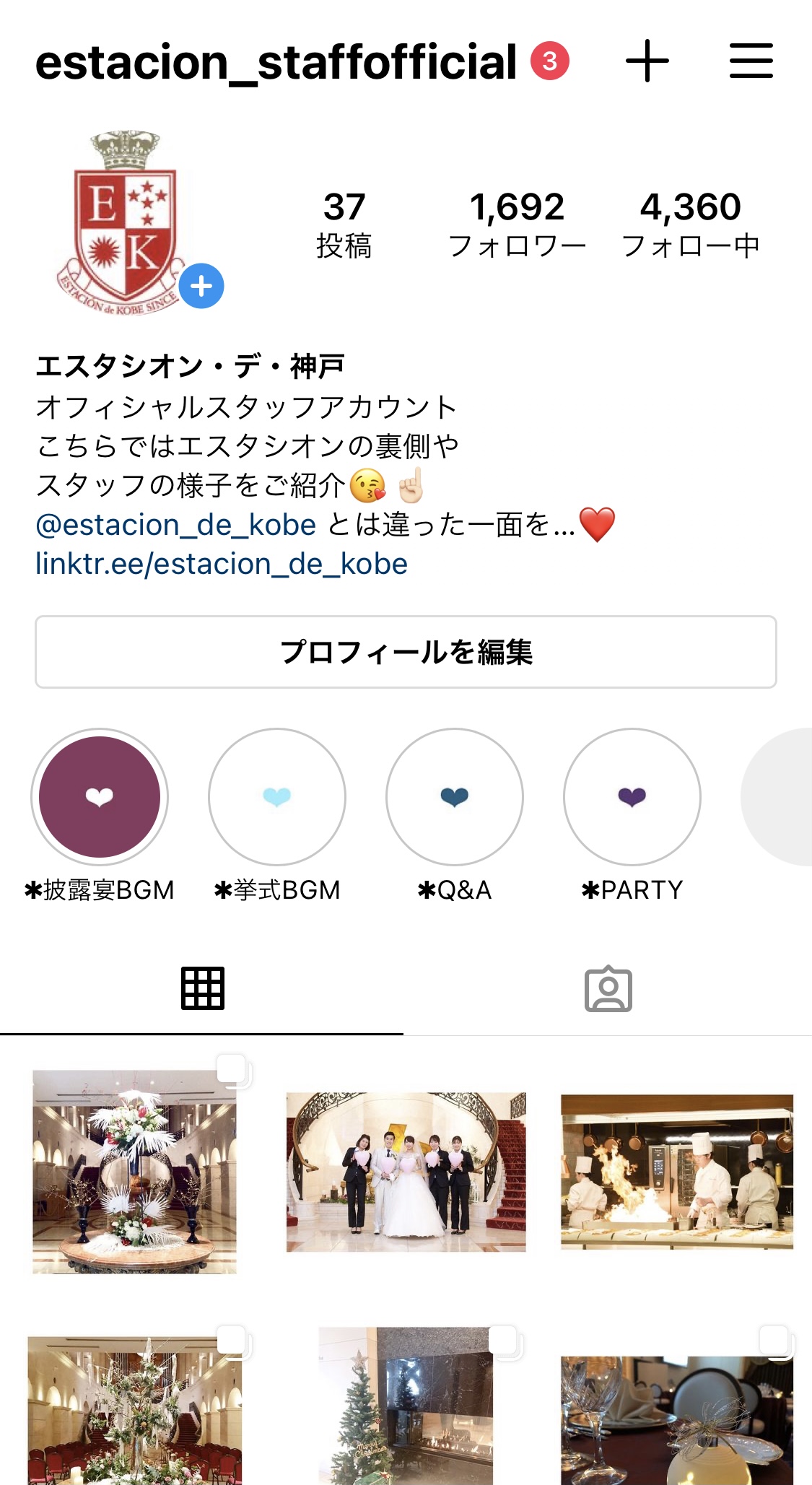Tap the plus icon to create a post

(647, 61)
